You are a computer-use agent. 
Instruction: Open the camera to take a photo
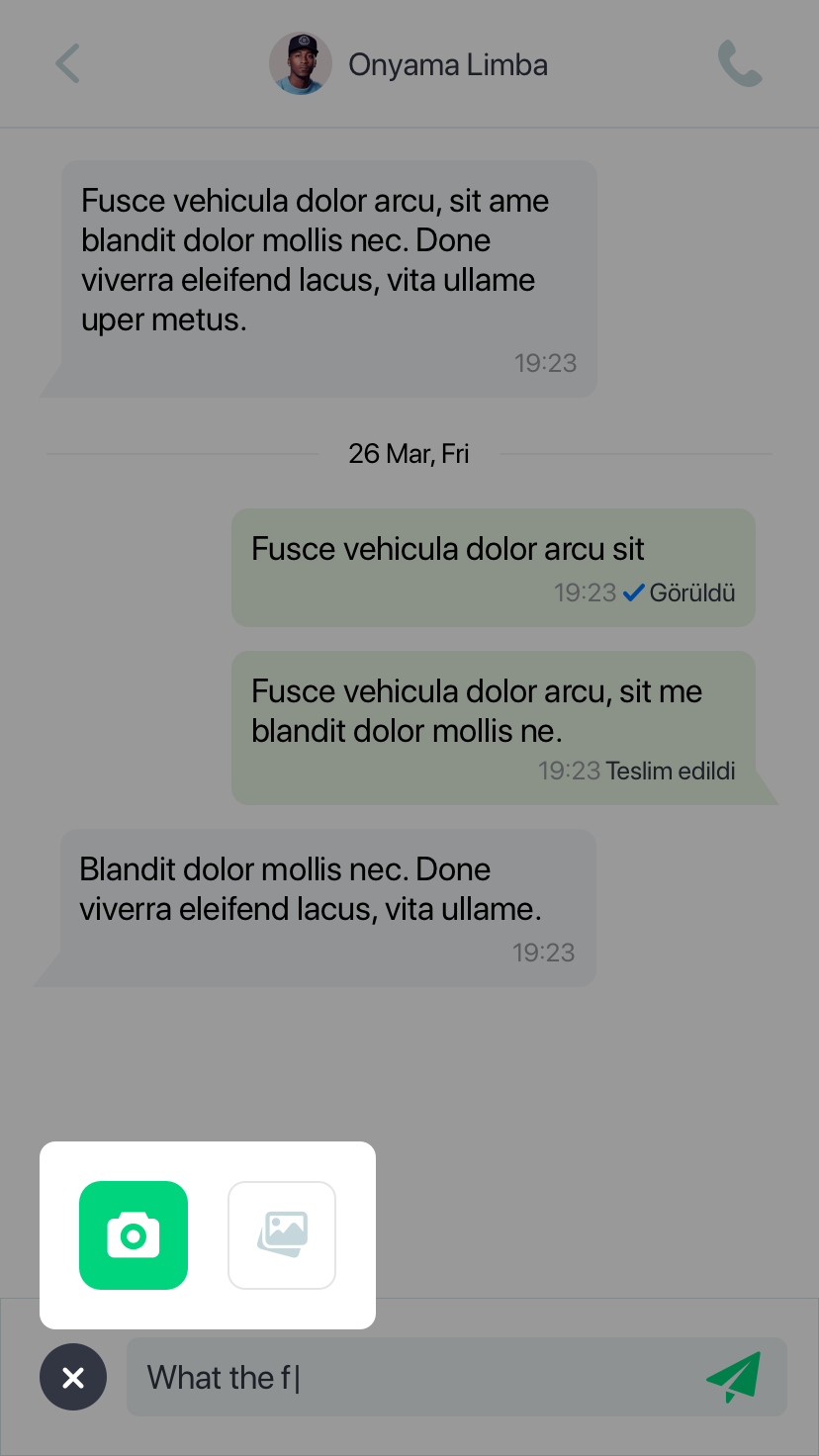[x=134, y=1235]
